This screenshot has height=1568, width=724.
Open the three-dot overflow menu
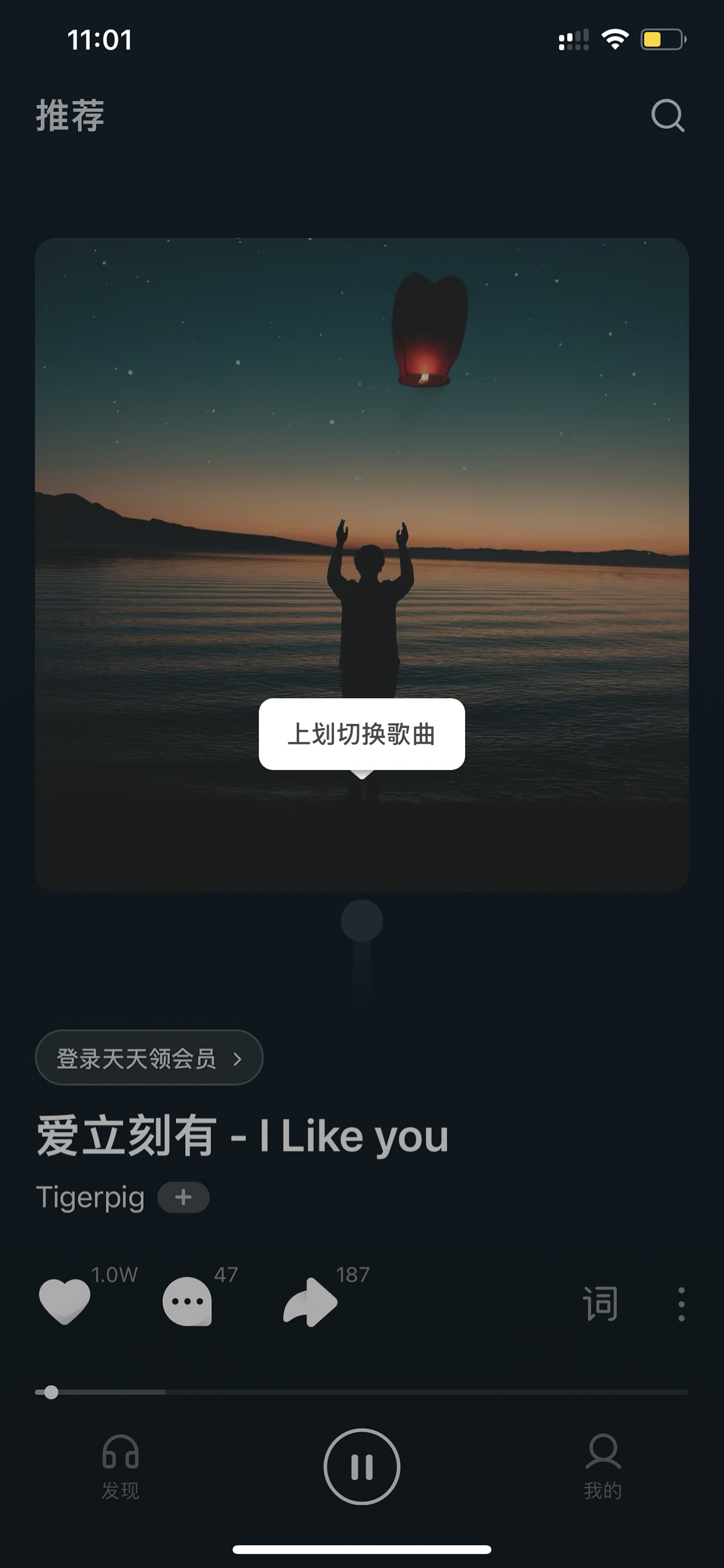pyautogui.click(x=681, y=1304)
